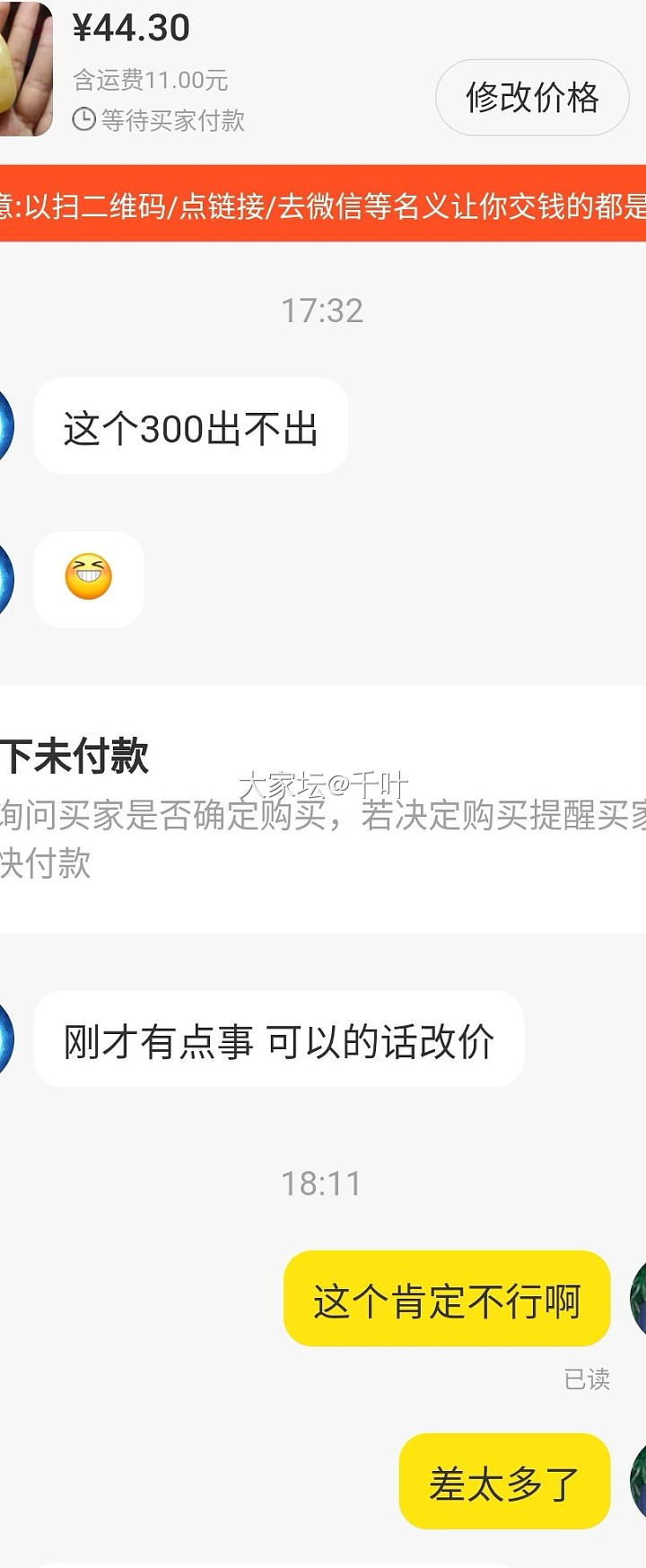
Task: Tap my avatar beside 这个肯定不行啊
Action: point(637,1299)
